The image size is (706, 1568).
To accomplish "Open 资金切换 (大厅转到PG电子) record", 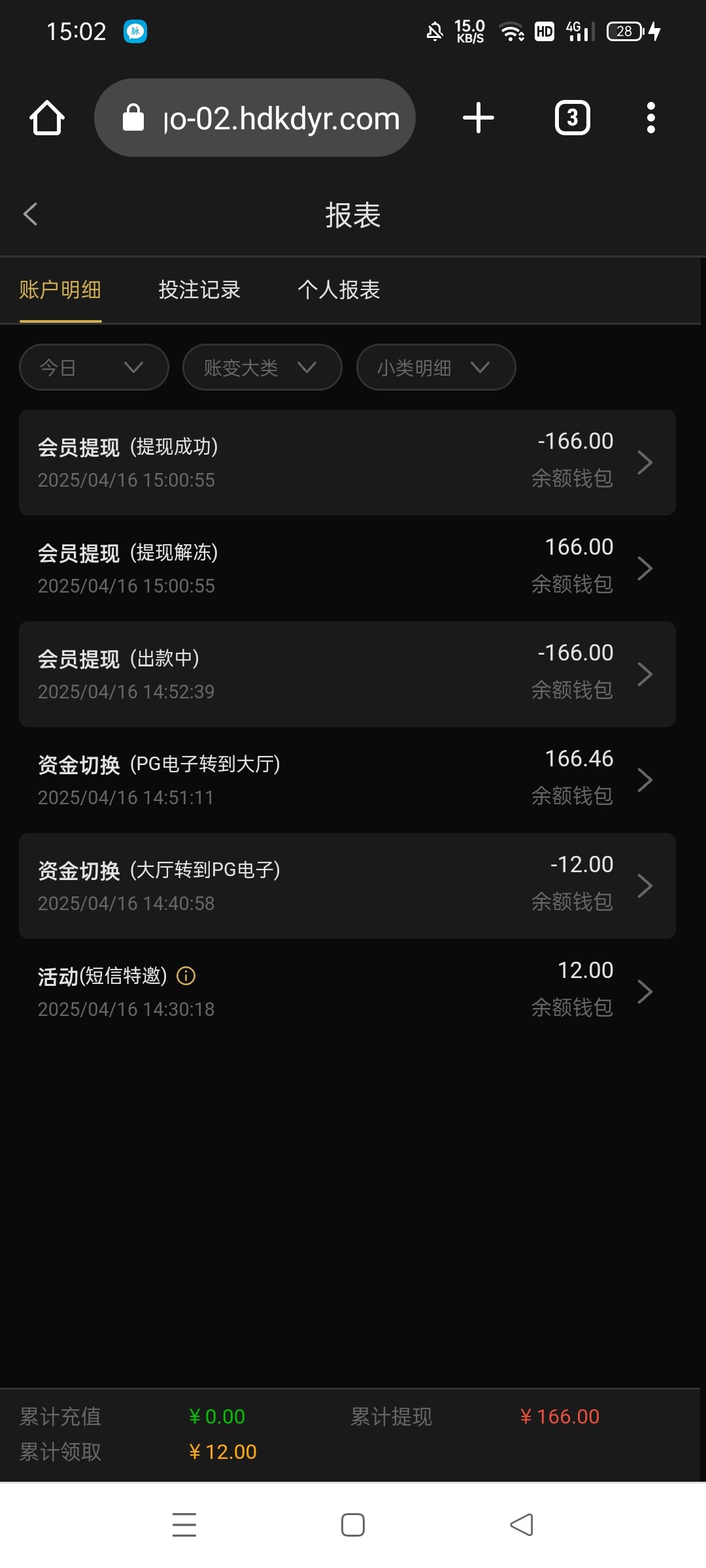I will pos(346,886).
